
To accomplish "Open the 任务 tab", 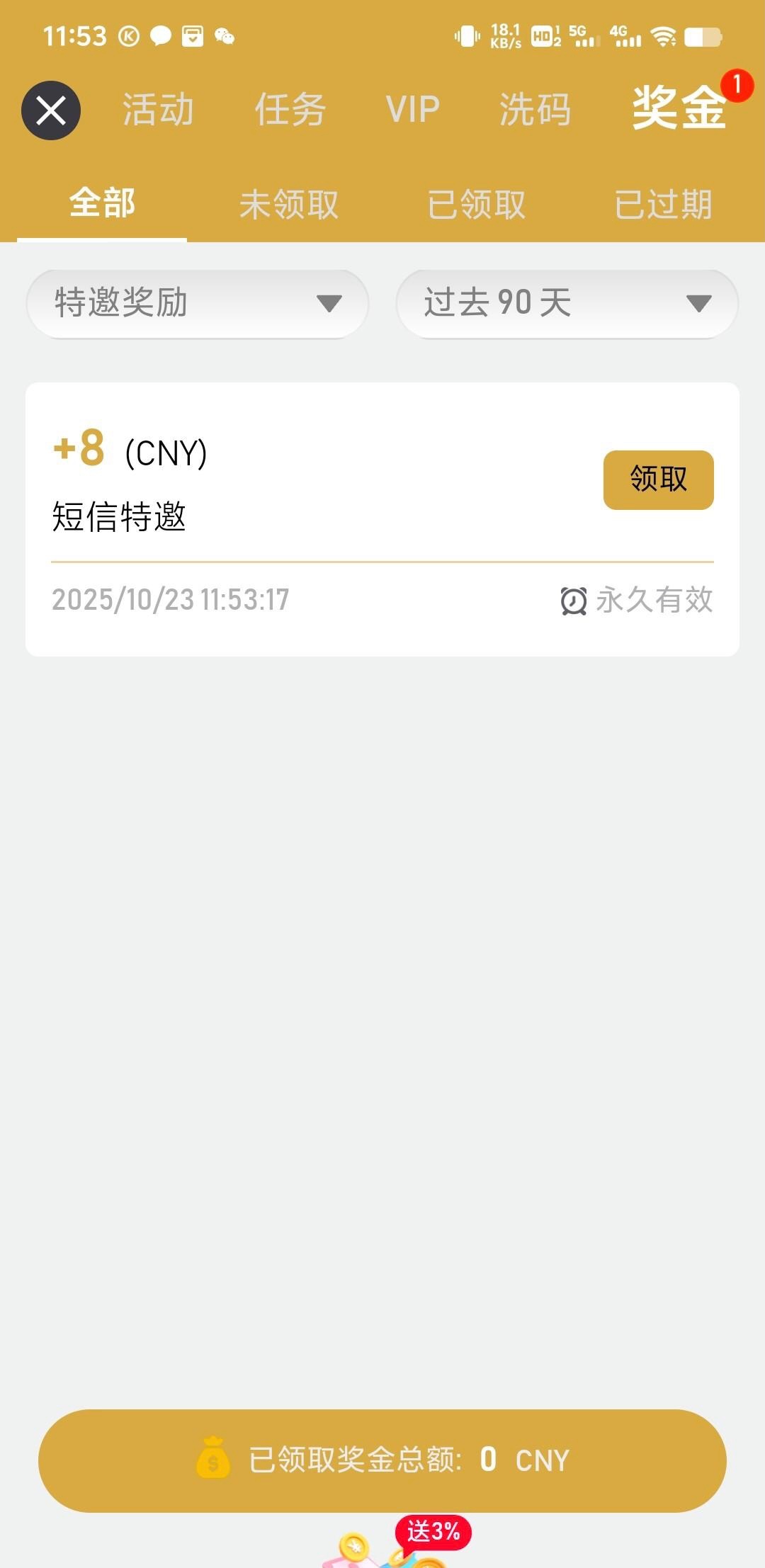I will [290, 110].
